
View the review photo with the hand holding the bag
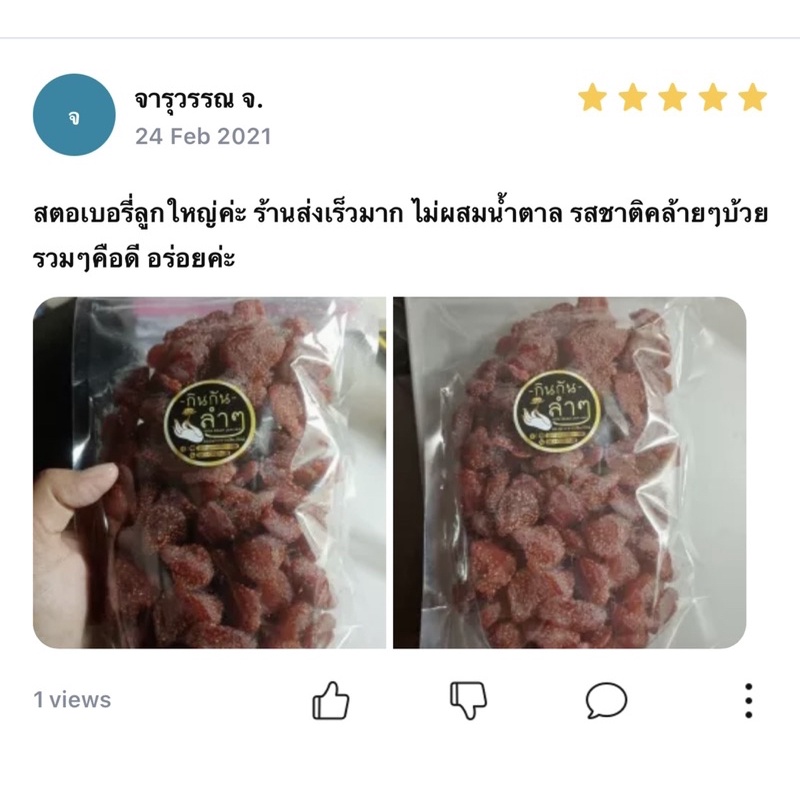click(x=210, y=473)
